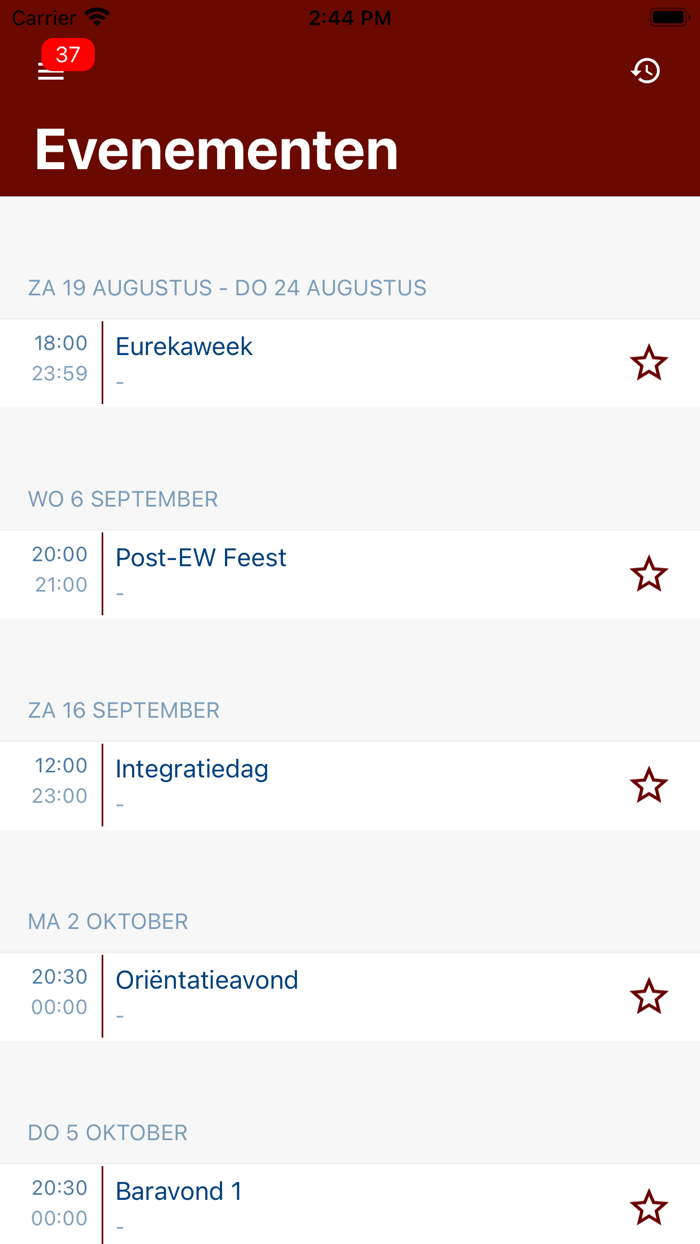The height and width of the screenshot is (1244, 700).
Task: Open the history clock icon
Action: (x=646, y=71)
